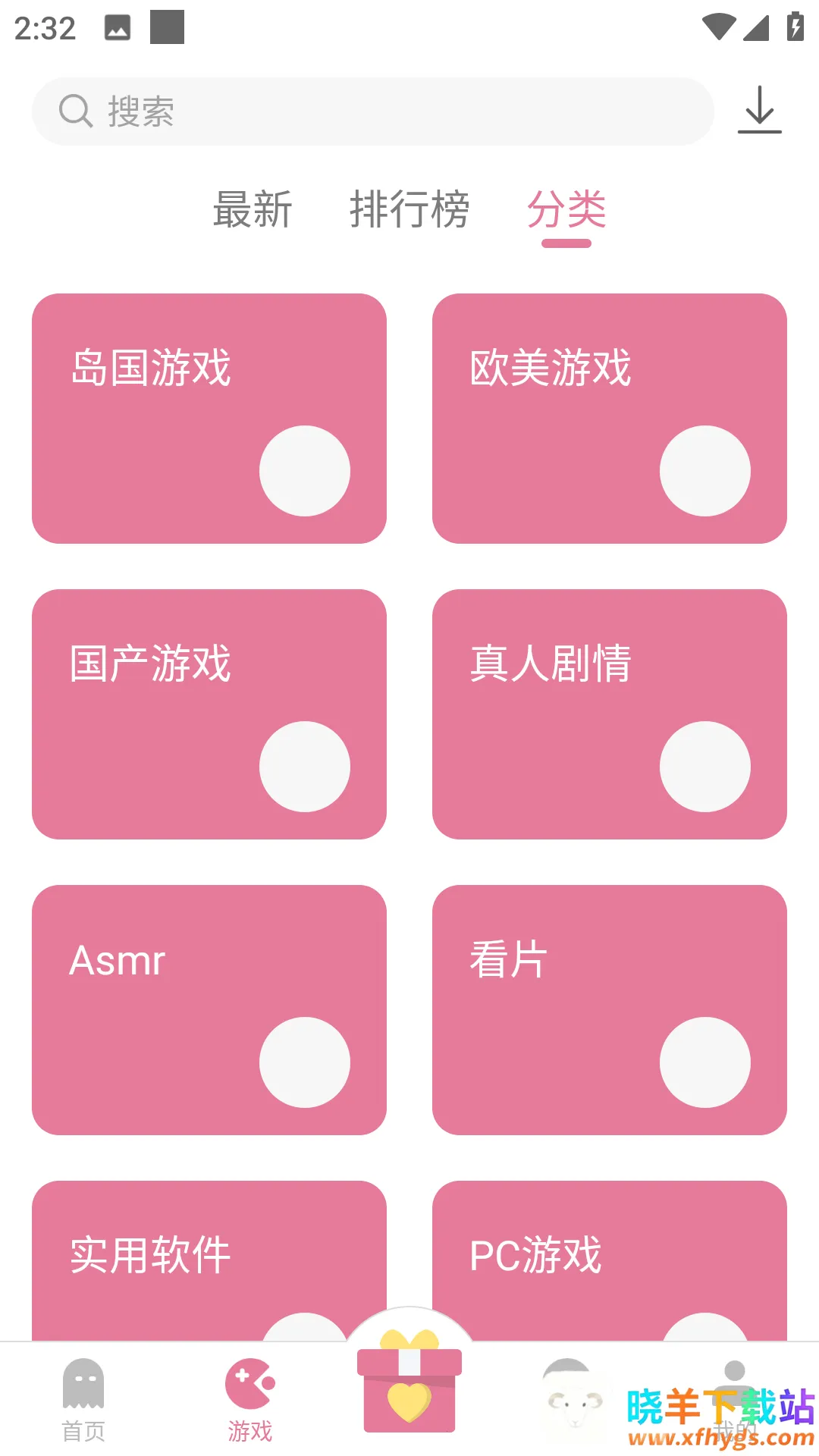View the Asmr category
This screenshot has height=1456, width=819.
209,1009
